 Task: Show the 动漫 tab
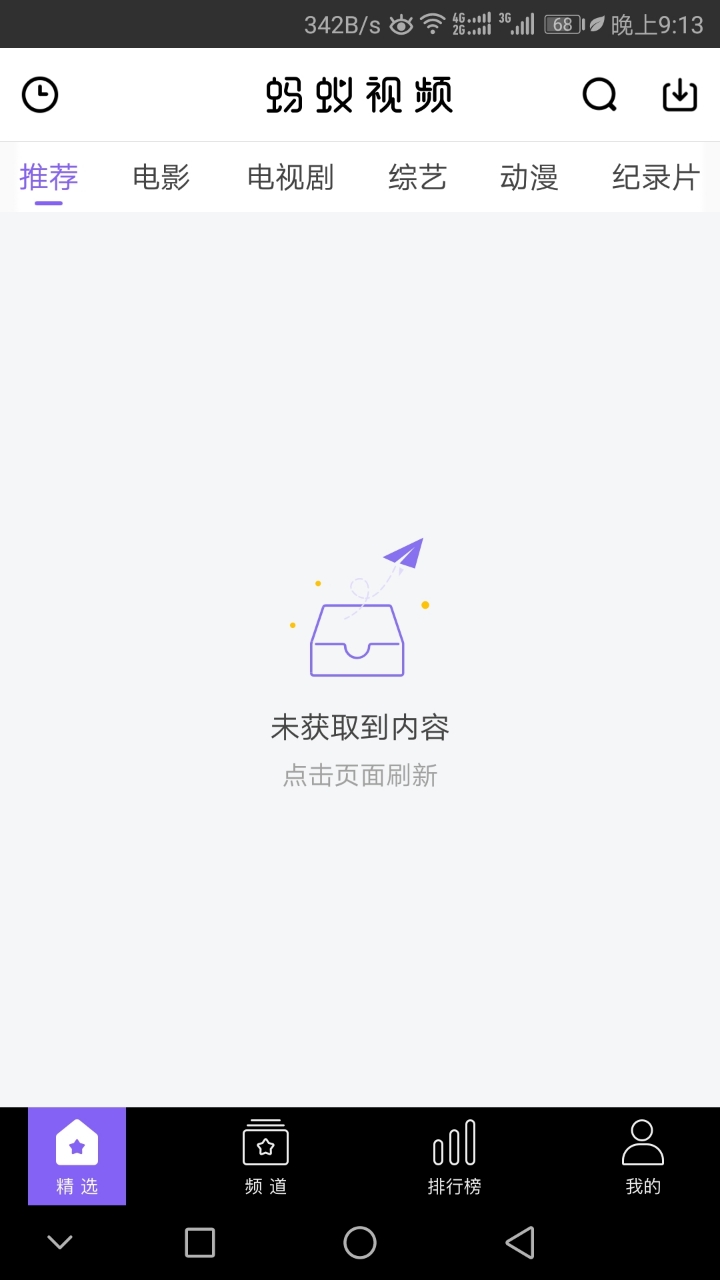click(529, 178)
